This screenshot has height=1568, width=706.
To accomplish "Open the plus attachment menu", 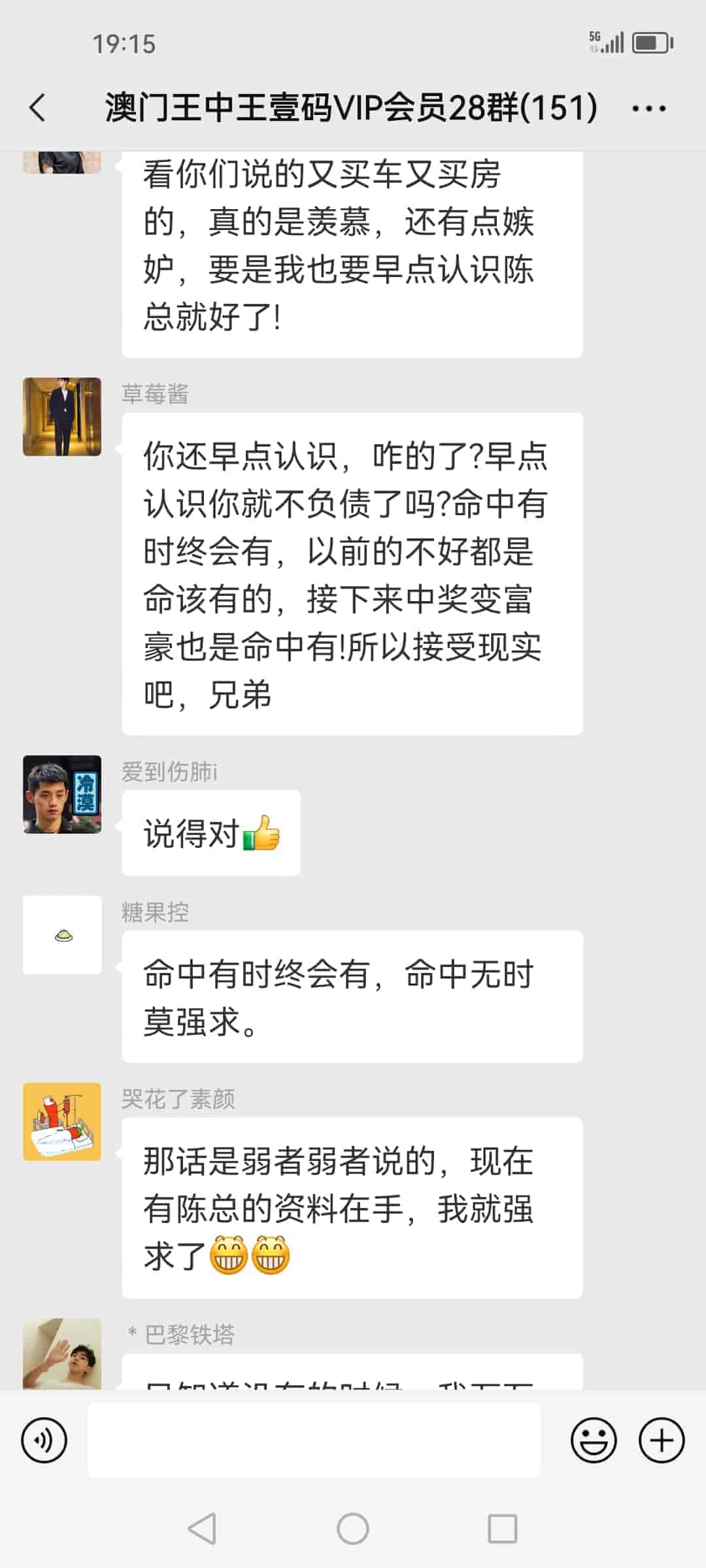I will pos(661,1440).
